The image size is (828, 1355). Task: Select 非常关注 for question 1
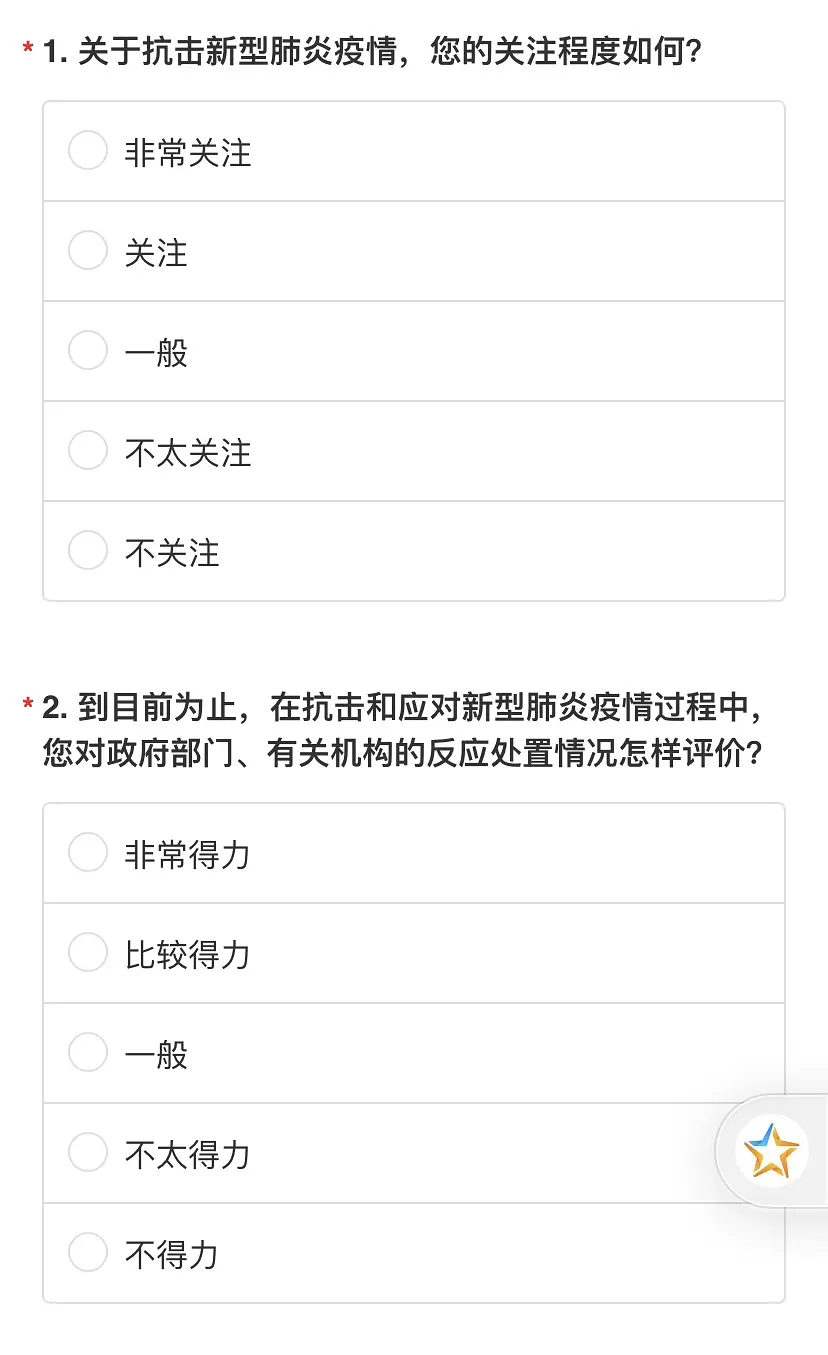point(413,152)
